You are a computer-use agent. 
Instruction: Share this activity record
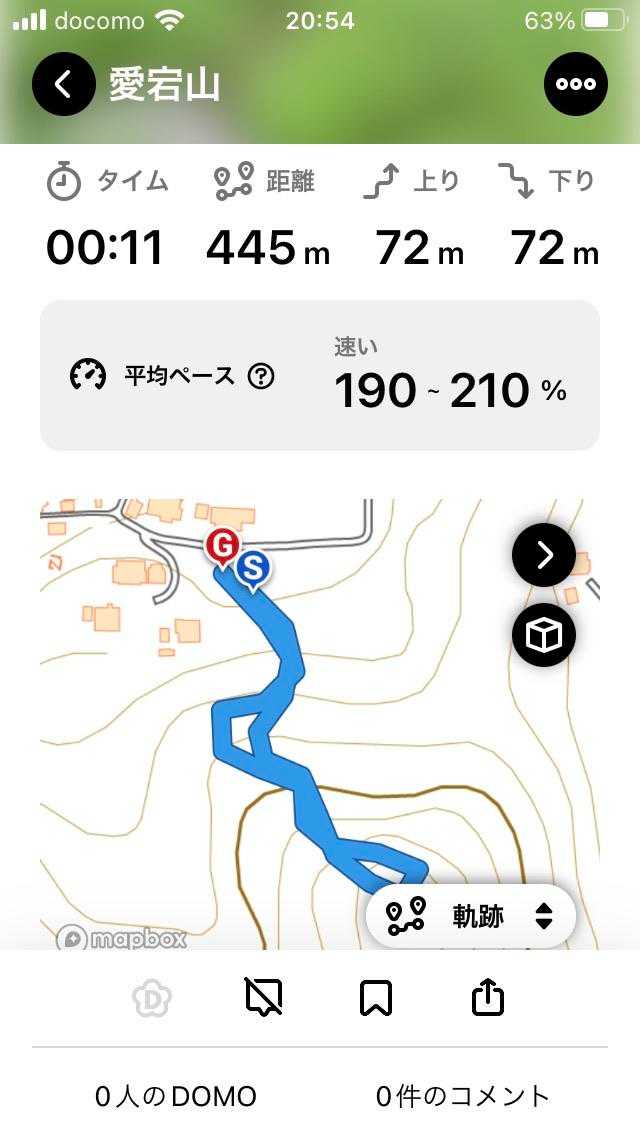click(x=488, y=997)
